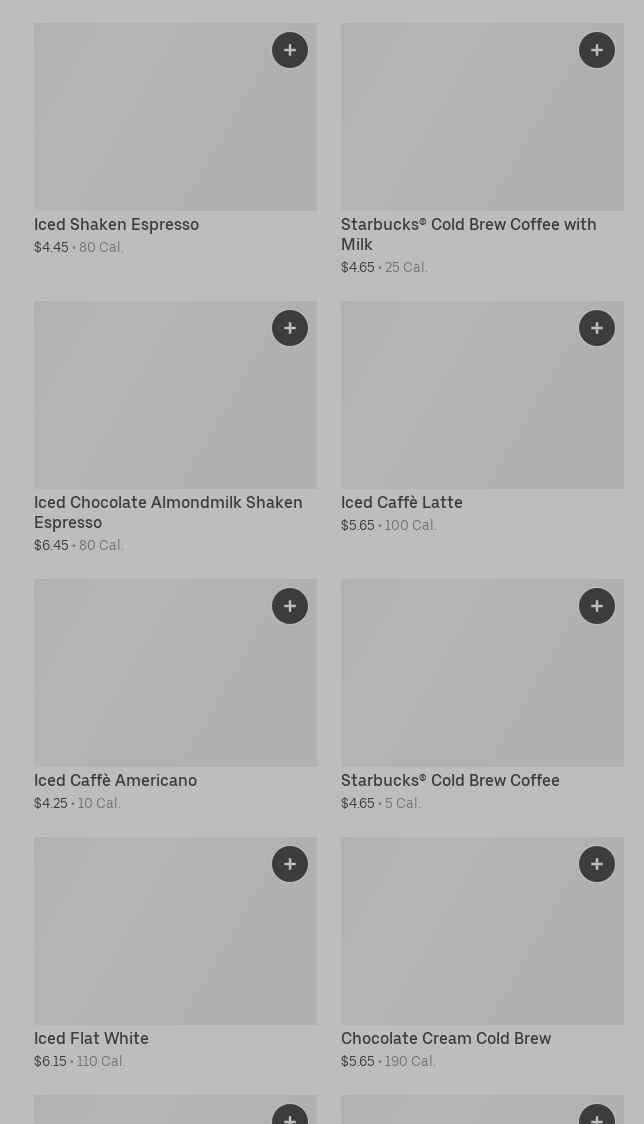The image size is (644, 1124).
Task: Open Iced Flat White item page
Action: click(x=91, y=1039)
